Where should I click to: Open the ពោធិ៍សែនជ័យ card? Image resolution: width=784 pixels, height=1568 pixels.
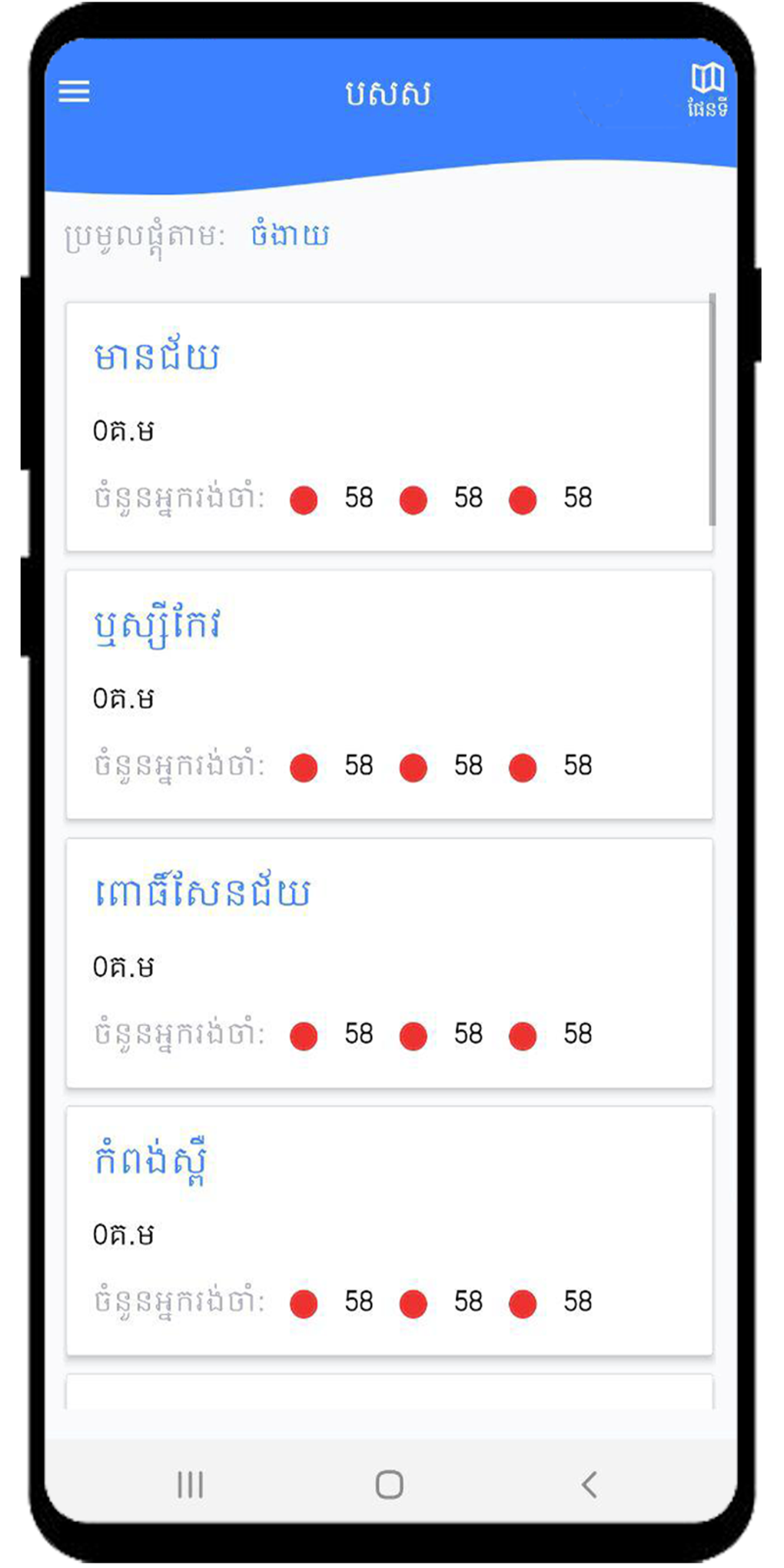point(389,962)
